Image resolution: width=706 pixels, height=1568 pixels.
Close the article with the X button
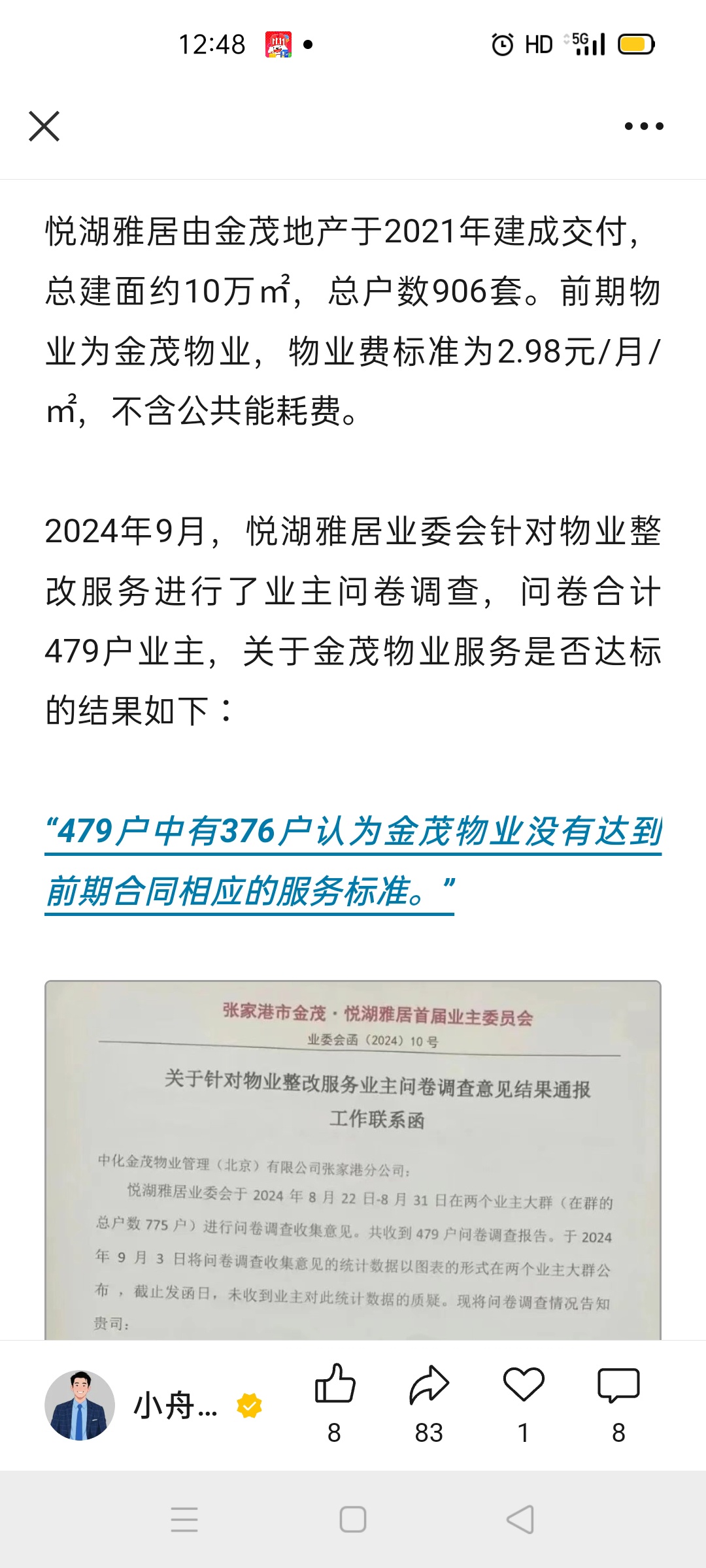pyautogui.click(x=44, y=126)
